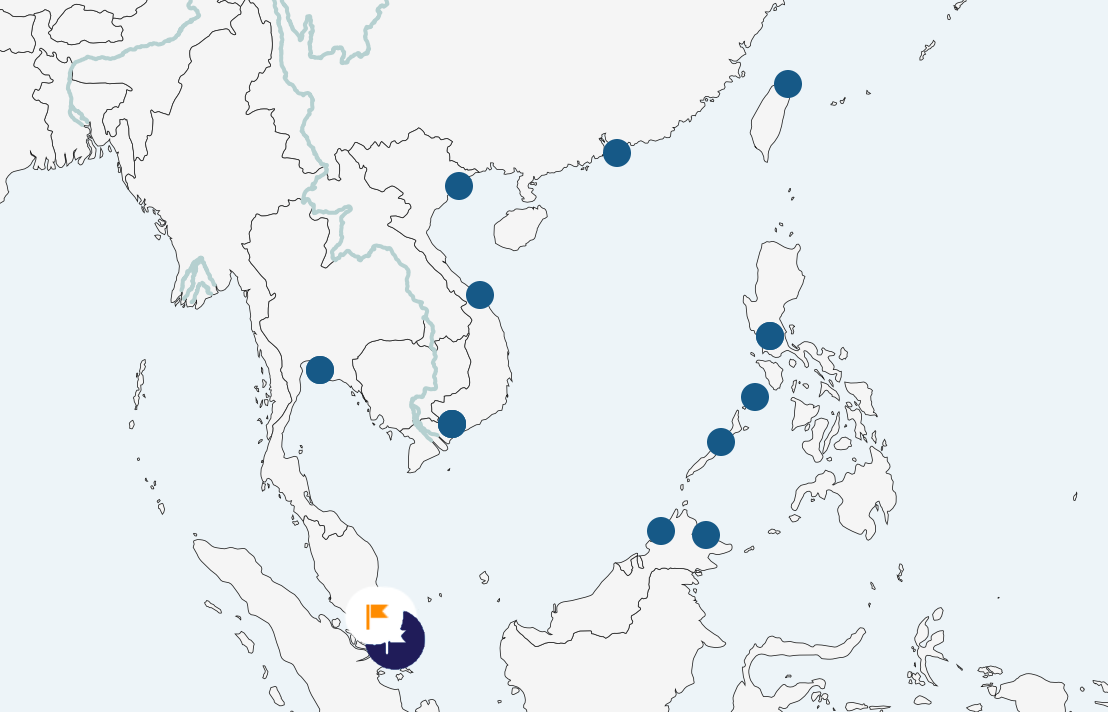Screen dimensions: 1108x712
Task: Tap the central Vietnam coast marker
Action: point(480,295)
